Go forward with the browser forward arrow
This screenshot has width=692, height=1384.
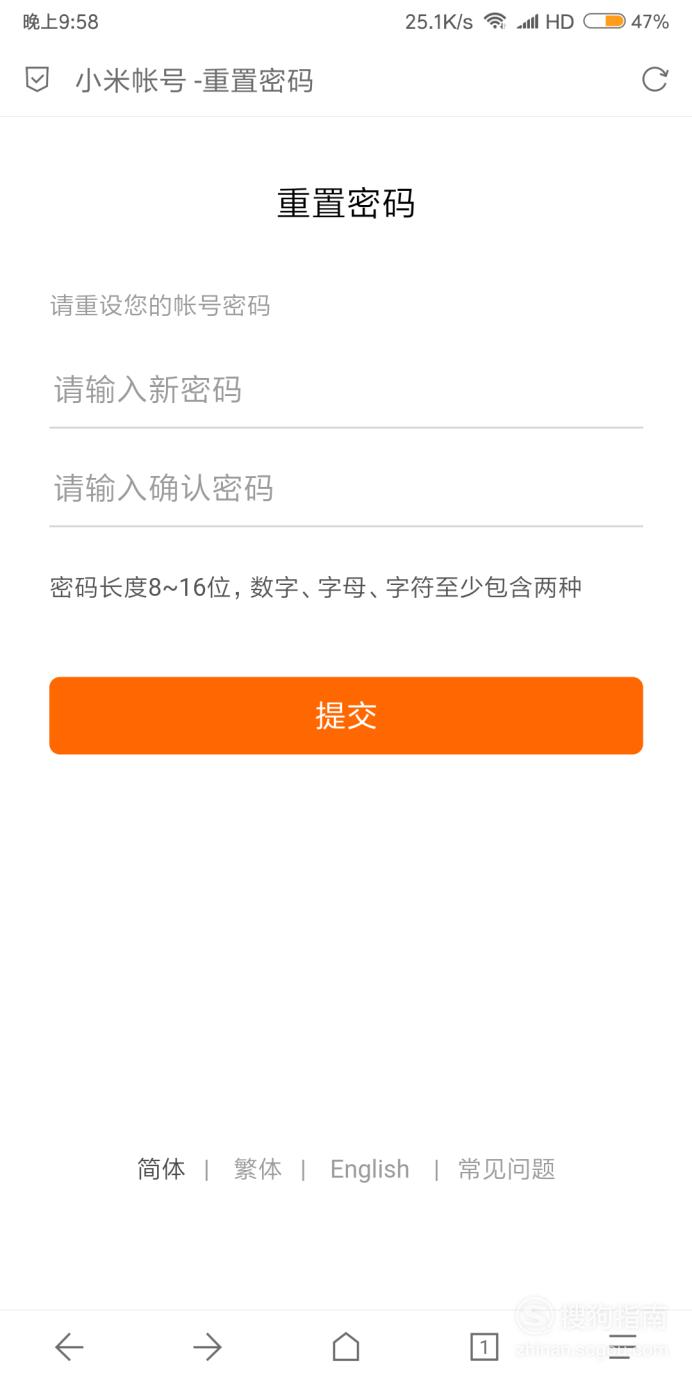click(207, 1348)
